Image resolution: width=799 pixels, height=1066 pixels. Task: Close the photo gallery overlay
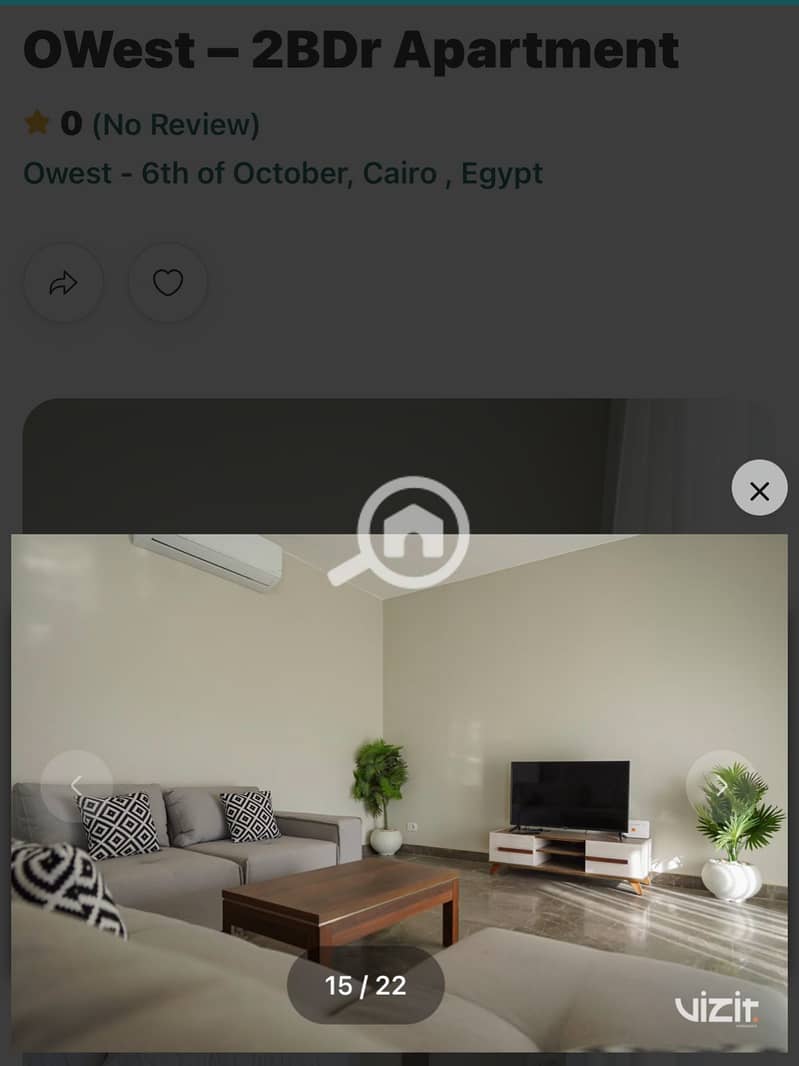[759, 489]
